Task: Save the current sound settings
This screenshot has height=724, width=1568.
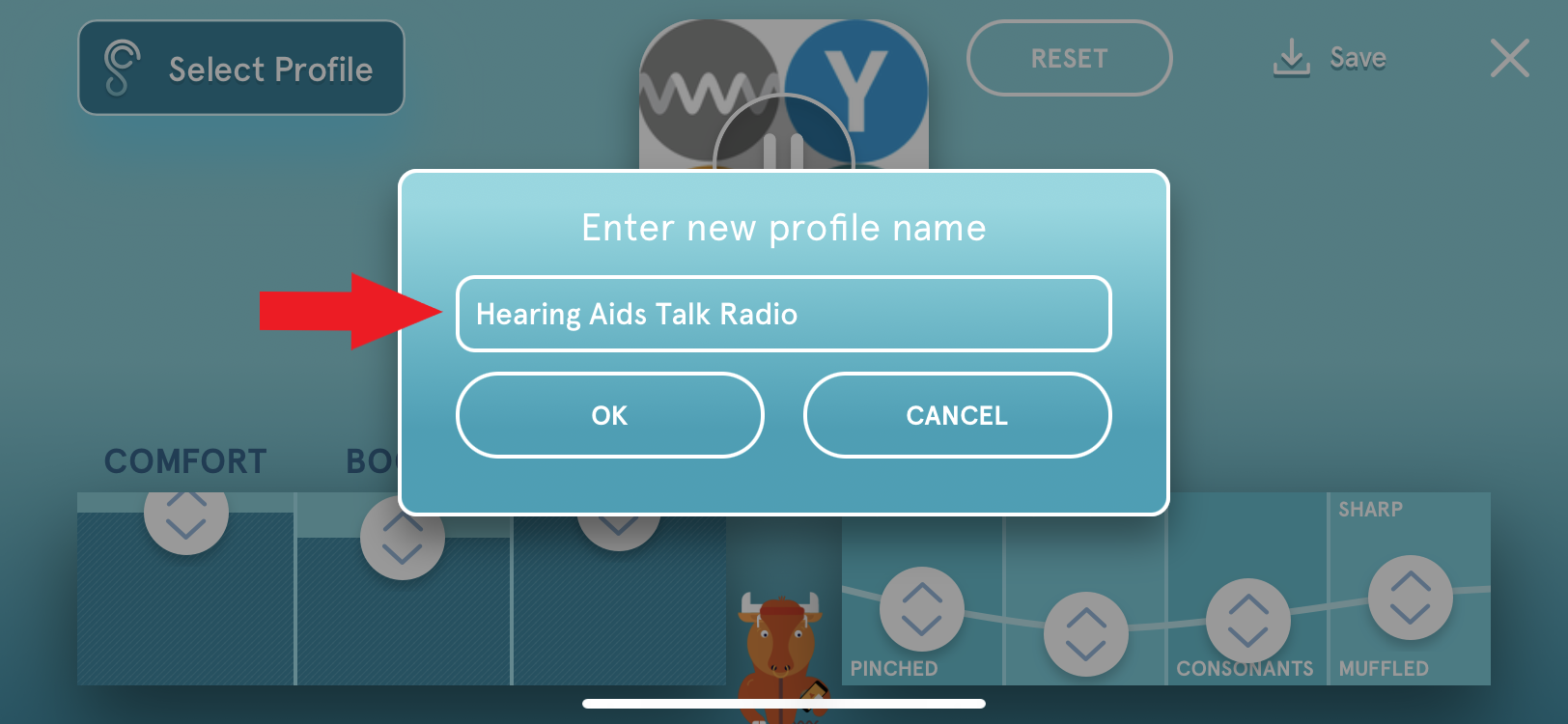Action: (1330, 58)
